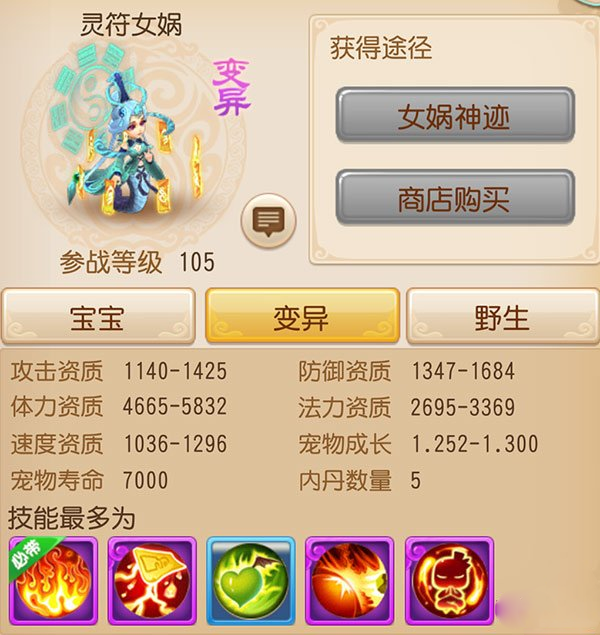View the yellow talisman lightning skill
Screen dimensions: 600x635
[151, 583]
